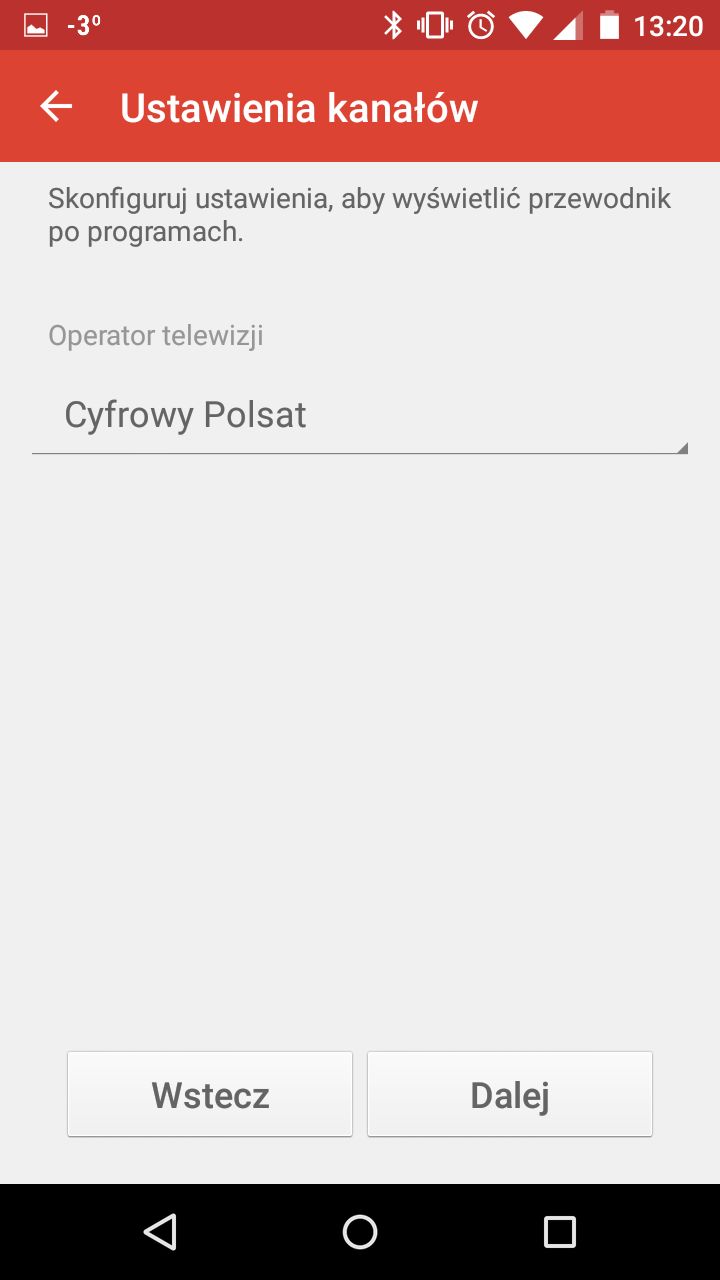Viewport: 720px width, 1280px height.
Task: Open the Operator telewizji dropdown (Cyfrowy Polsat)
Action: pos(360,416)
